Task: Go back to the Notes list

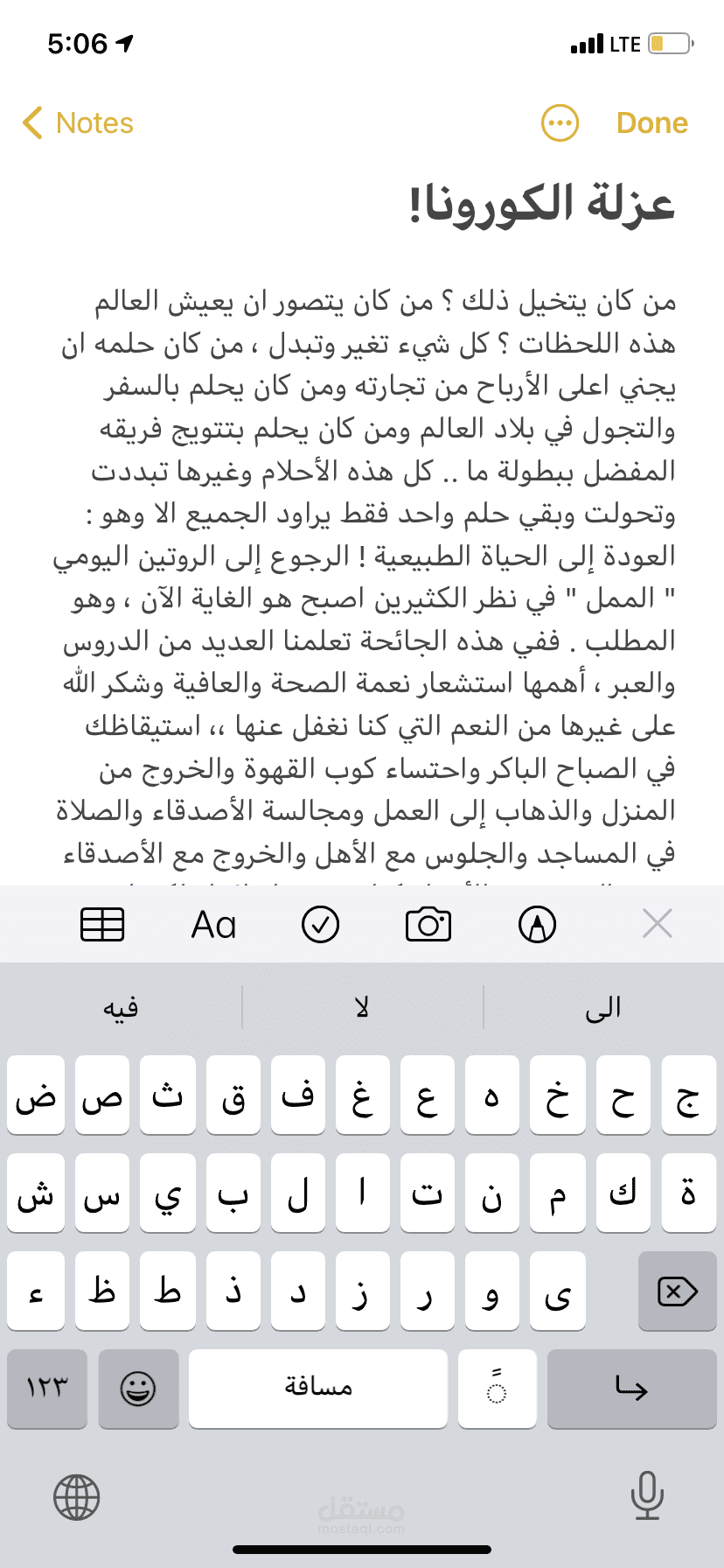Action: click(x=77, y=122)
